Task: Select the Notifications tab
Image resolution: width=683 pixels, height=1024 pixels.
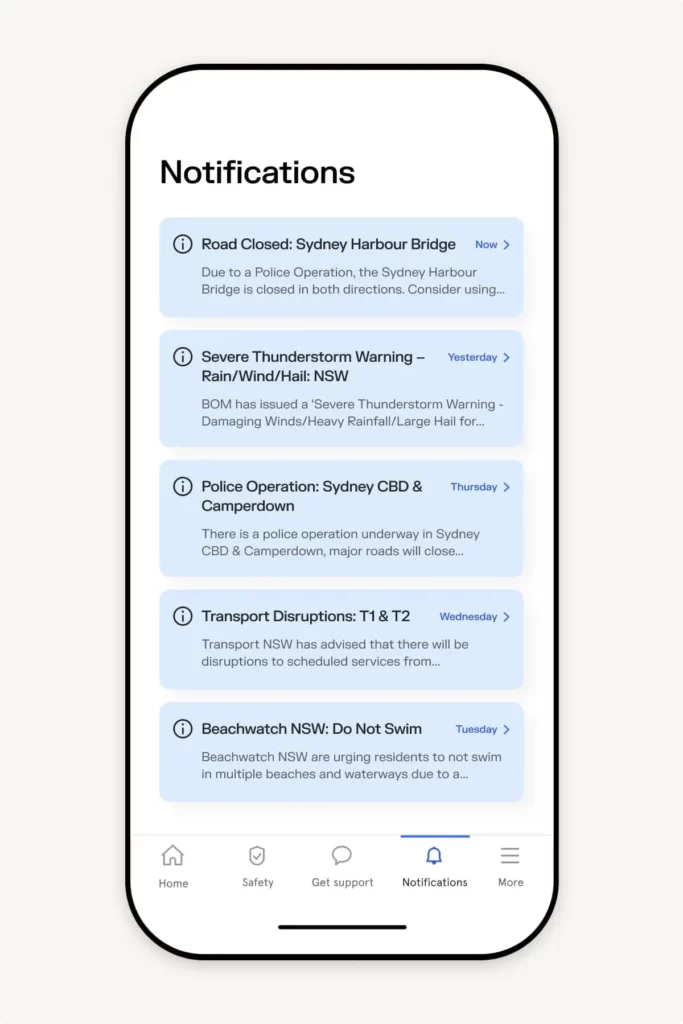Action: point(434,866)
